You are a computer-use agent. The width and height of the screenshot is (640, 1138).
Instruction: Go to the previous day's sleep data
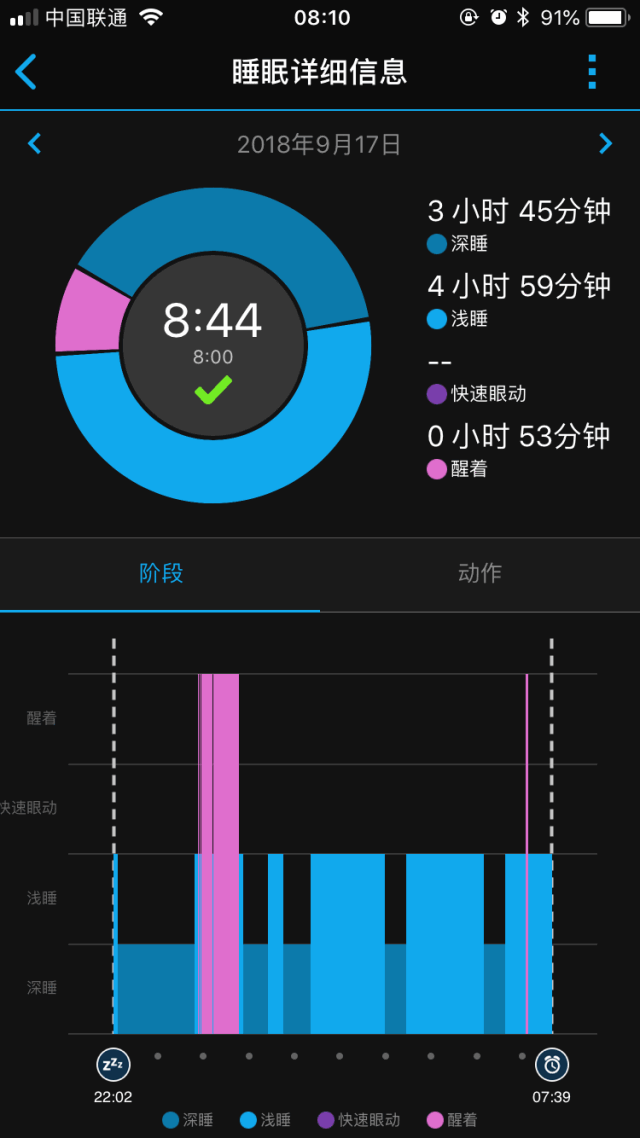pos(34,144)
